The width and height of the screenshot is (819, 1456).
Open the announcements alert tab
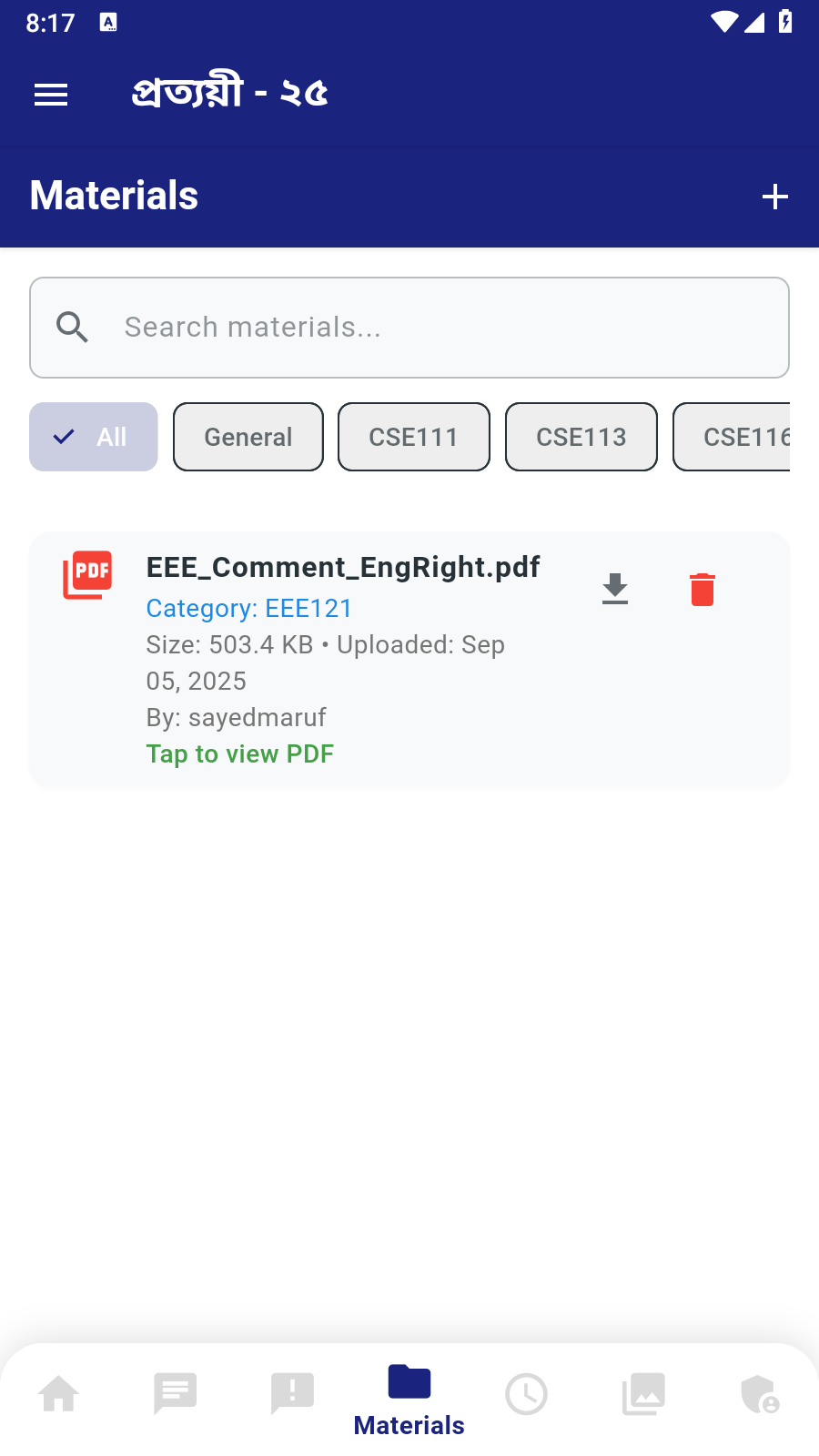point(292,1394)
